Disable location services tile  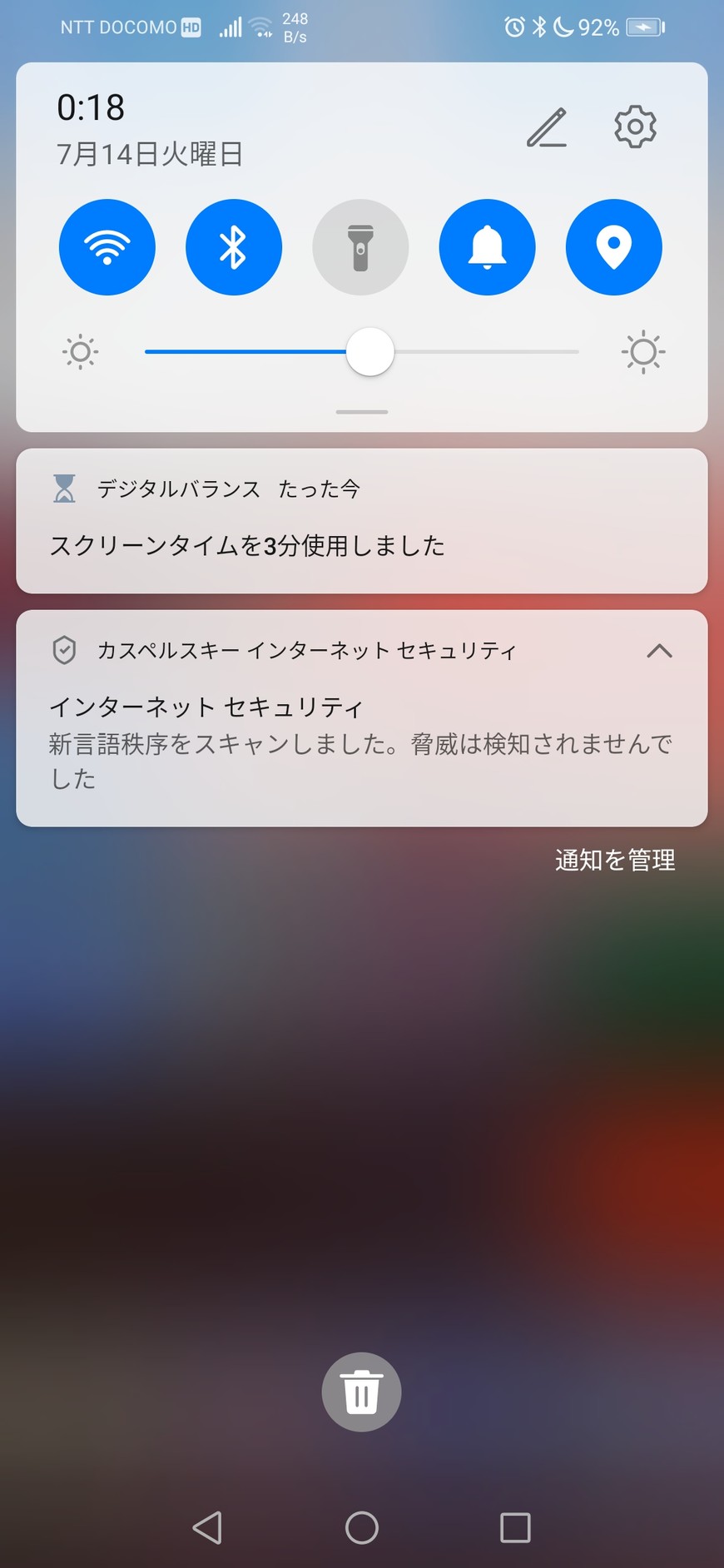tap(613, 247)
